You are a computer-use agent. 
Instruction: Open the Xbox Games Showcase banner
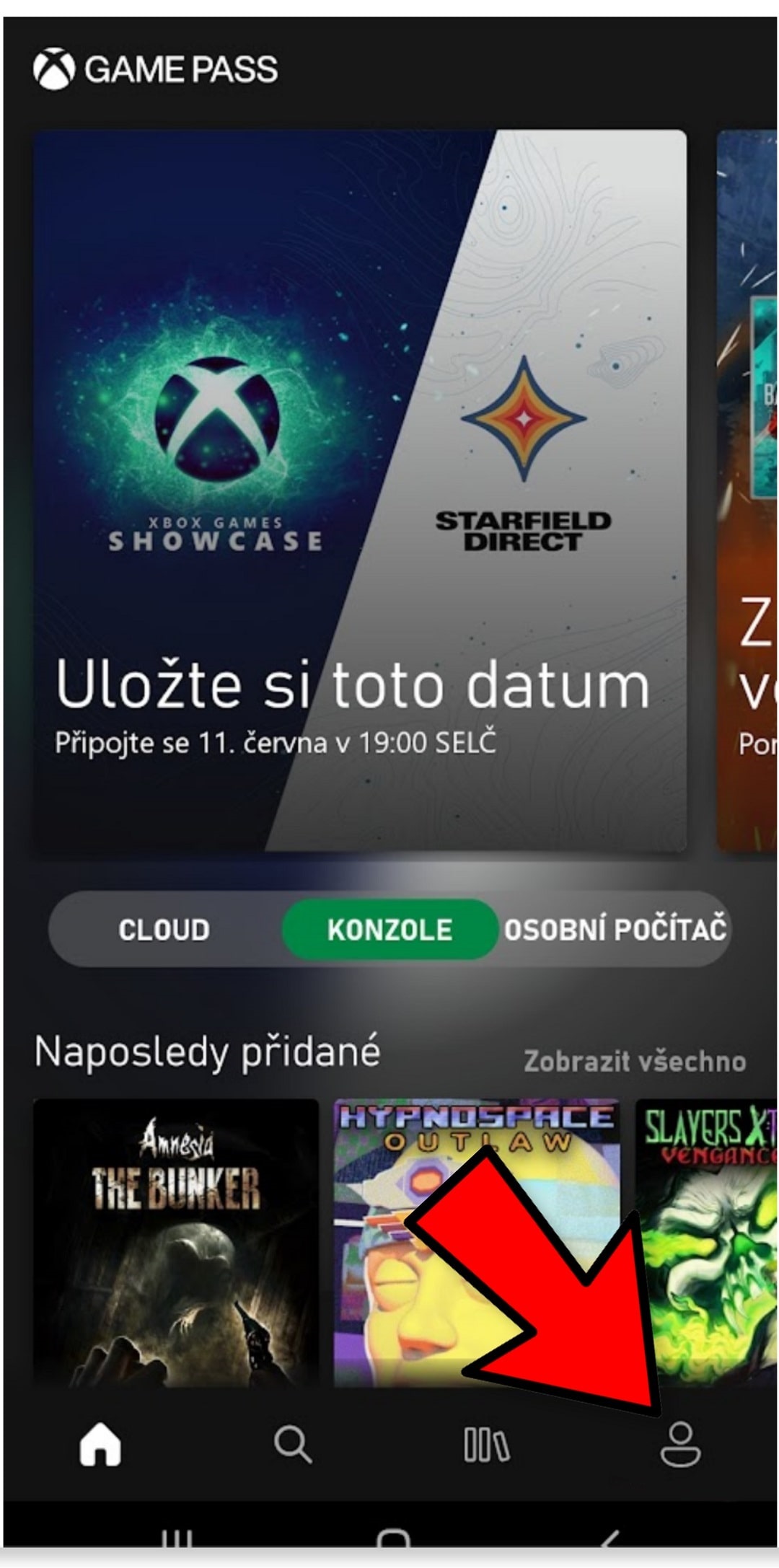click(359, 490)
